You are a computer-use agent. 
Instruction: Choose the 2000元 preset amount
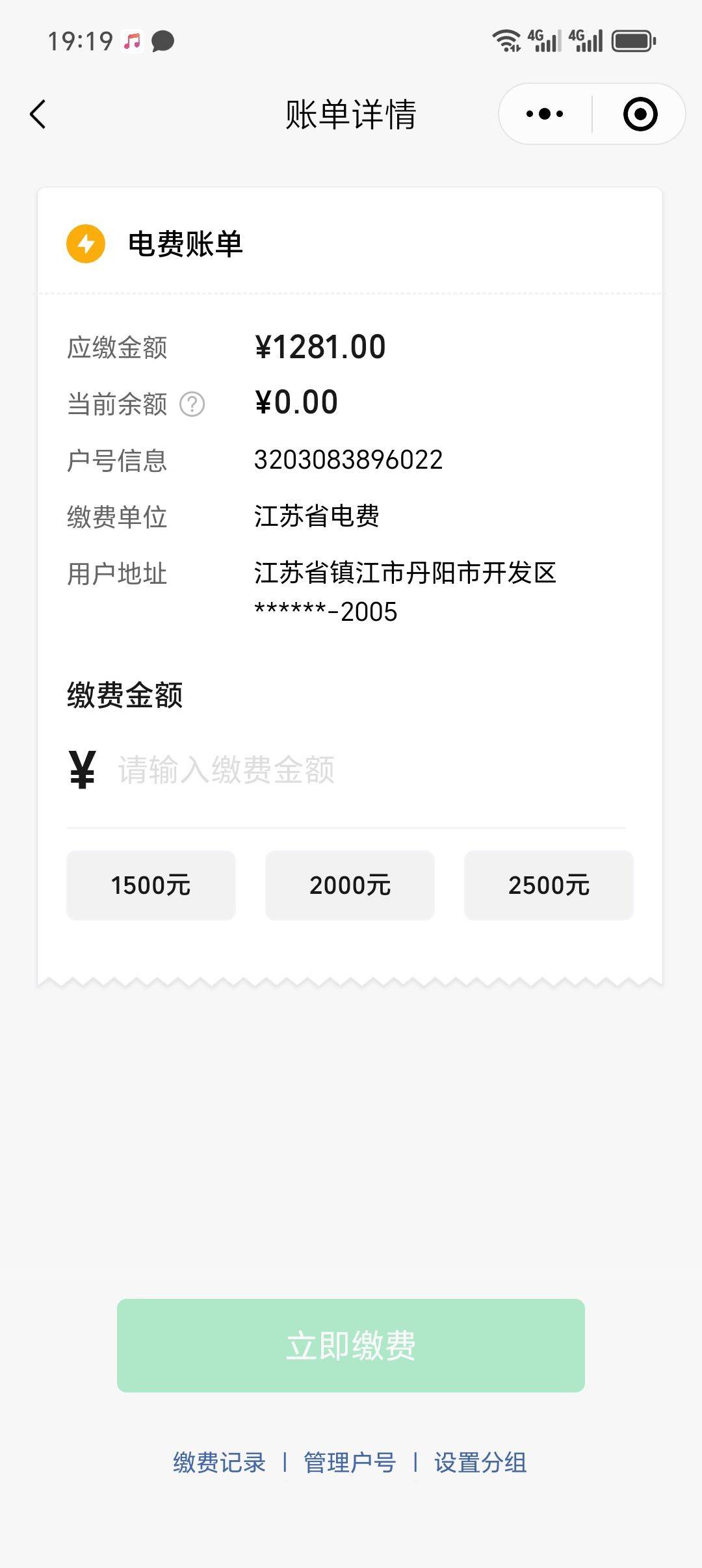pyautogui.click(x=350, y=885)
